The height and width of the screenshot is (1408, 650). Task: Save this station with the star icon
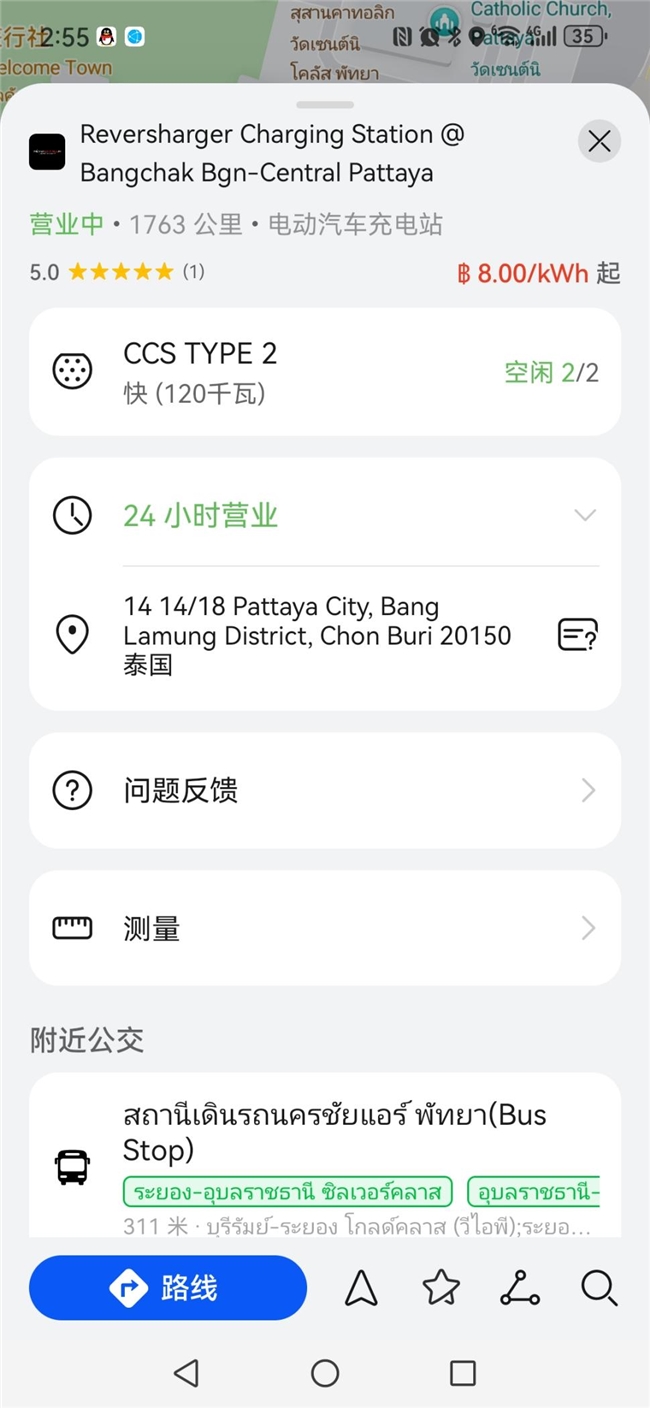[x=441, y=1289]
